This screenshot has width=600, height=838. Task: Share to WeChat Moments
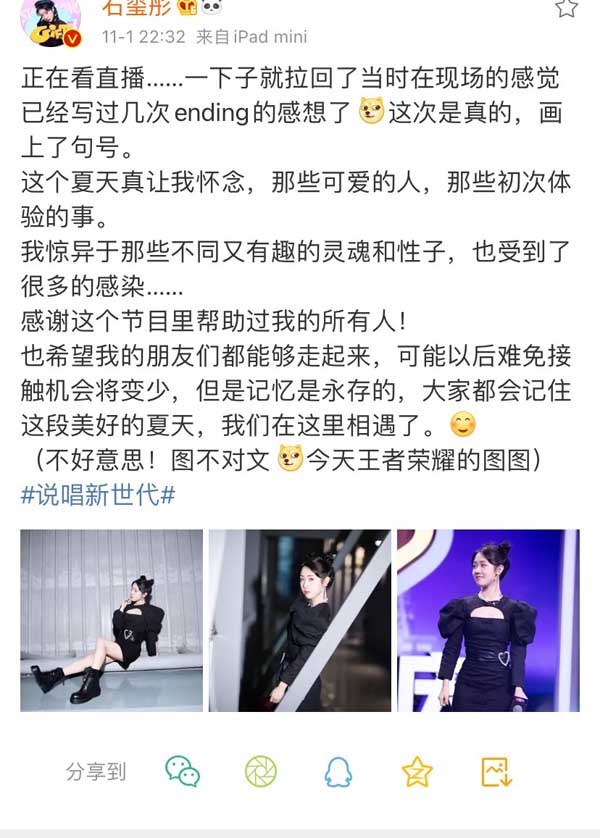pyautogui.click(x=261, y=770)
